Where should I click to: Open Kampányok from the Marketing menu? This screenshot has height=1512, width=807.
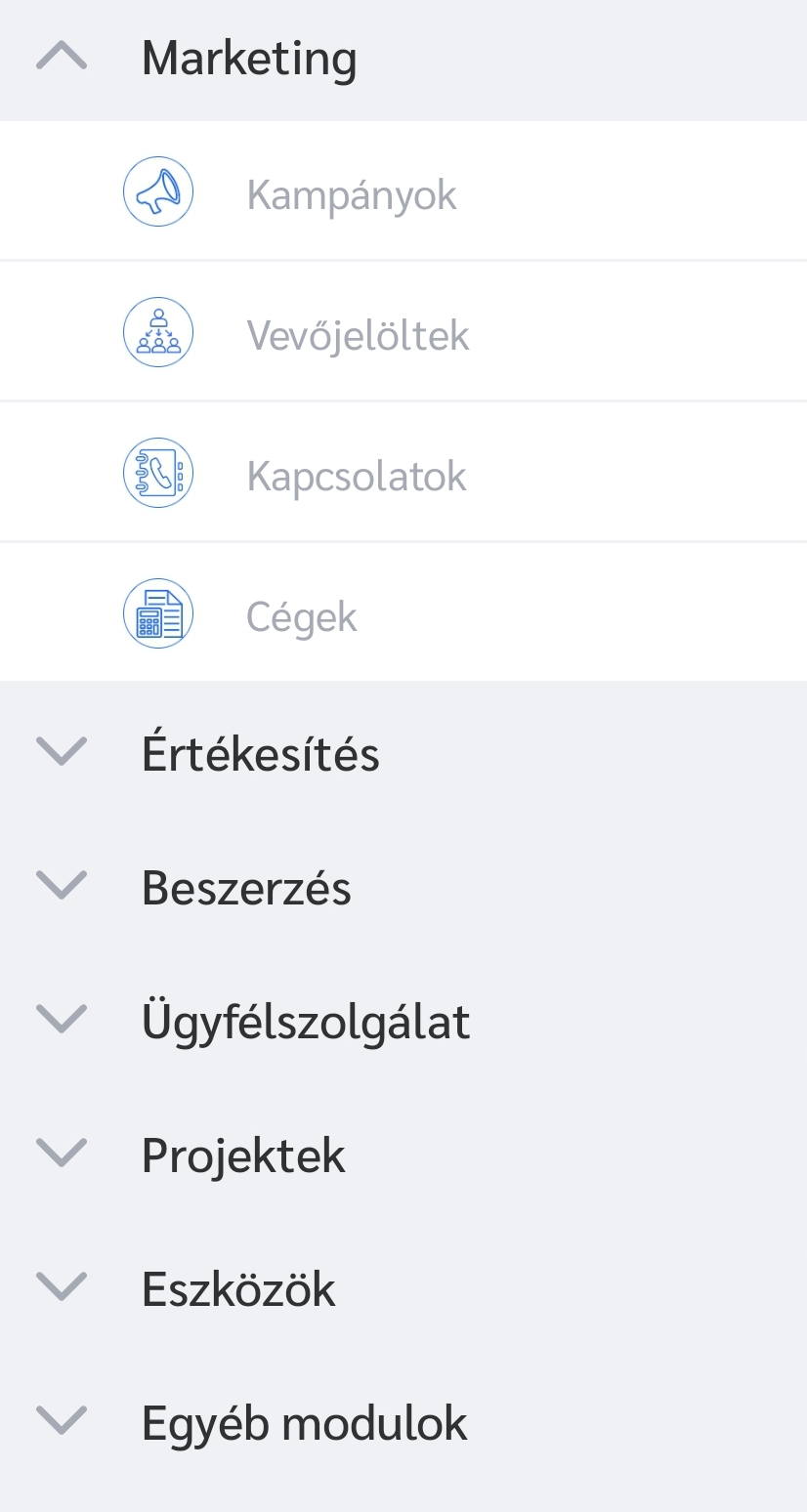[403, 191]
